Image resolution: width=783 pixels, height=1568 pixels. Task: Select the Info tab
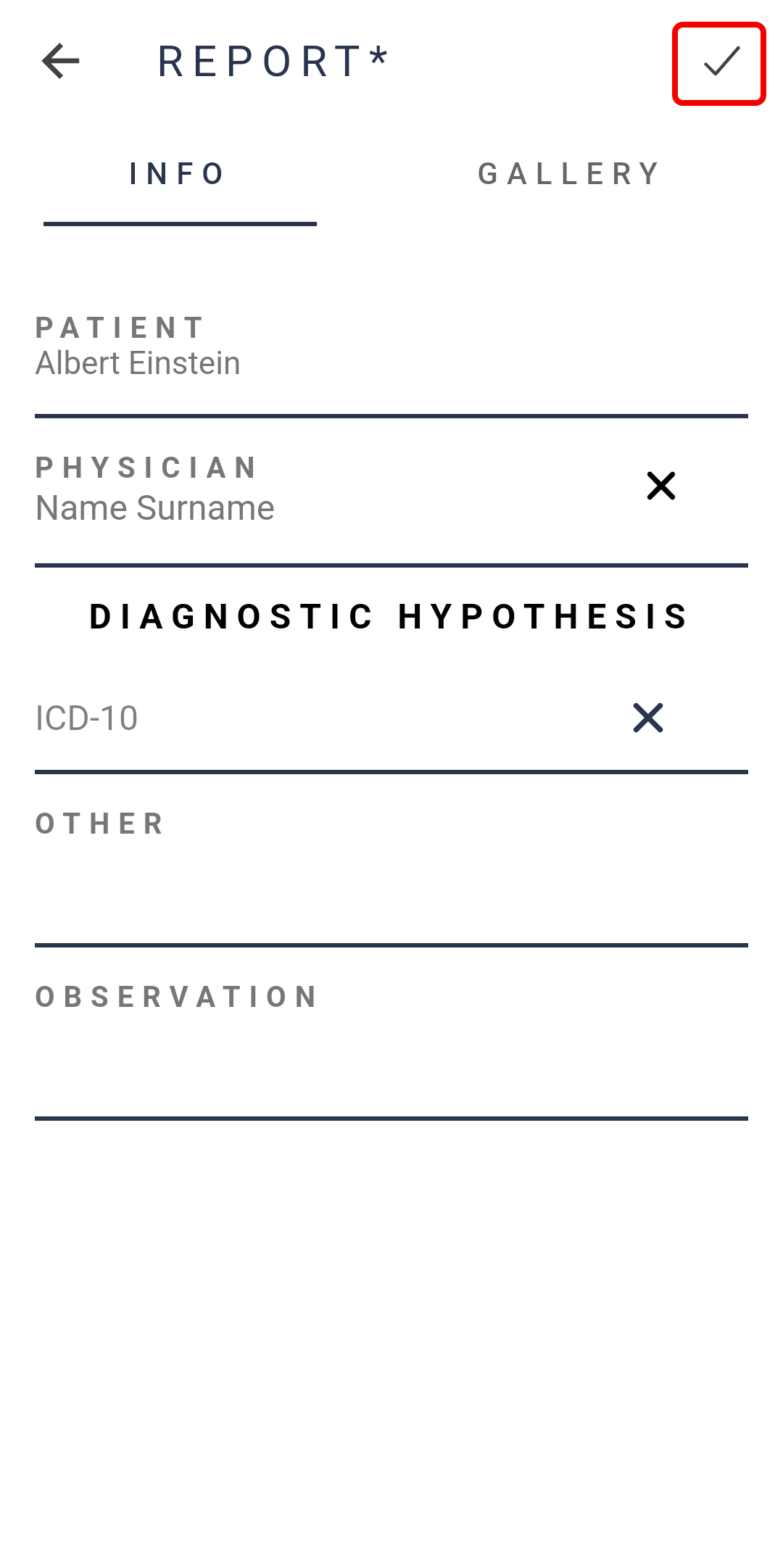pyautogui.click(x=179, y=174)
